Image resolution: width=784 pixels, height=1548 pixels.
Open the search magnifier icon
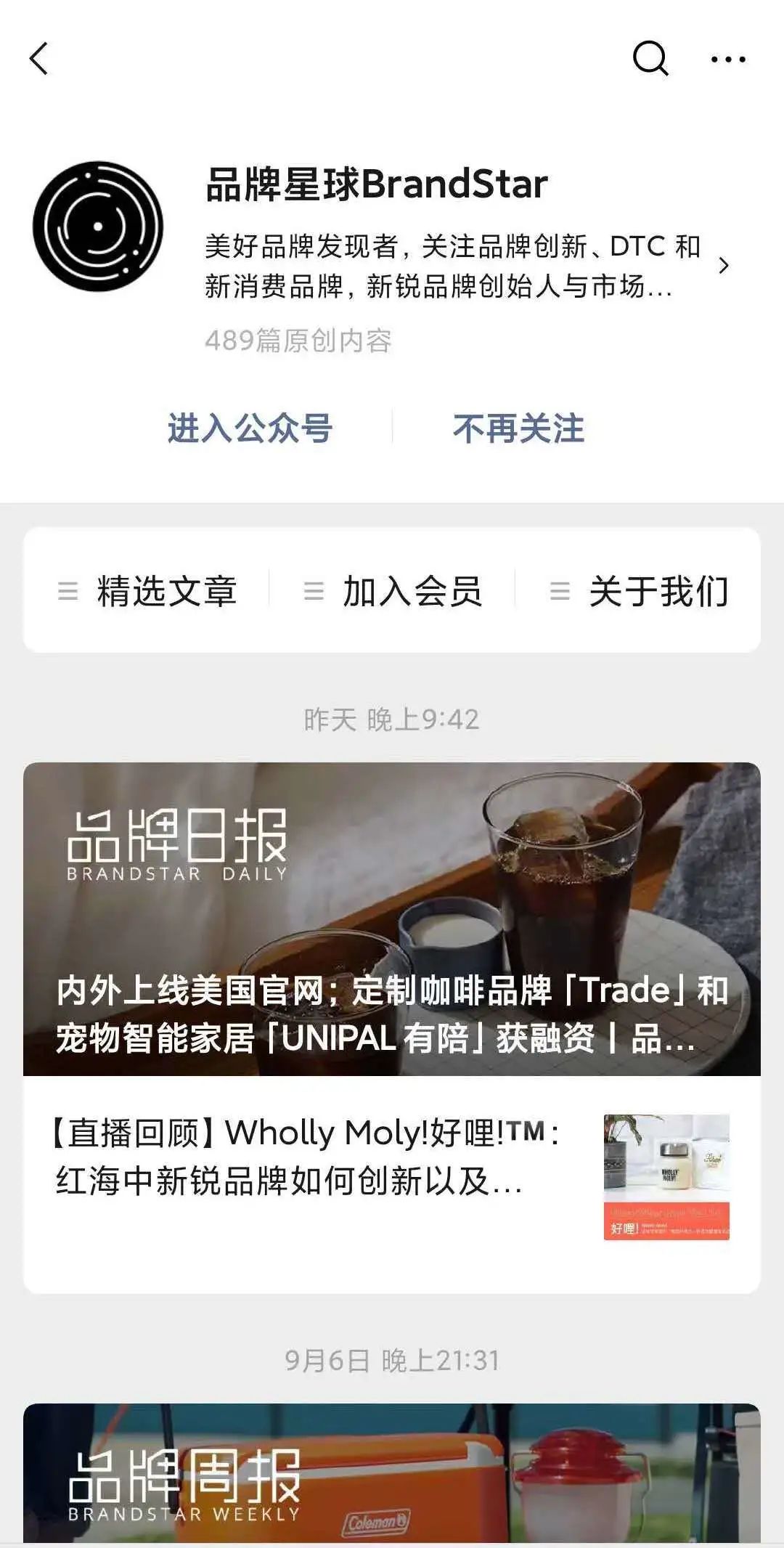pos(650,58)
